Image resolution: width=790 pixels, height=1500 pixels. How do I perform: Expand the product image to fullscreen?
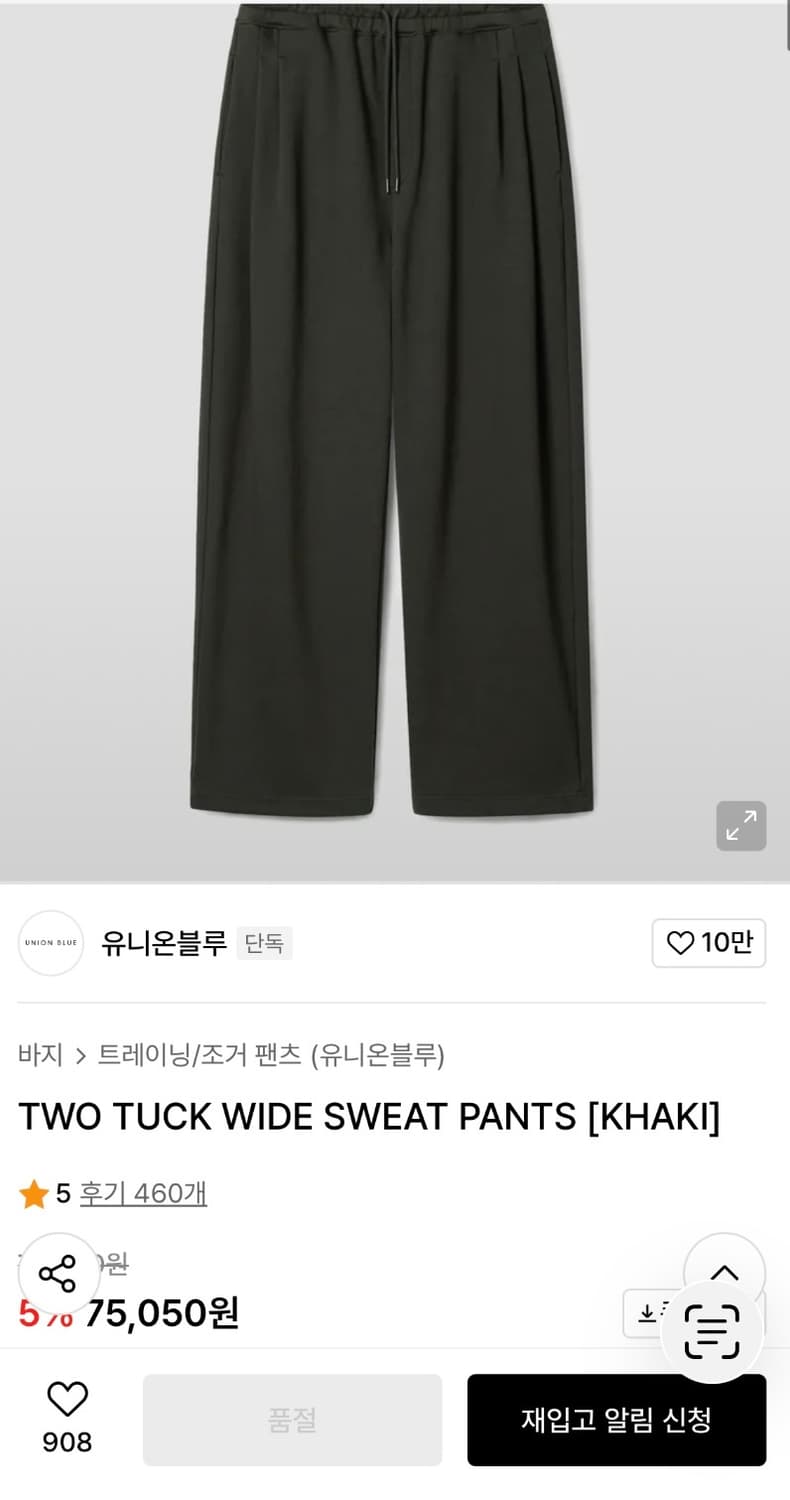point(740,825)
